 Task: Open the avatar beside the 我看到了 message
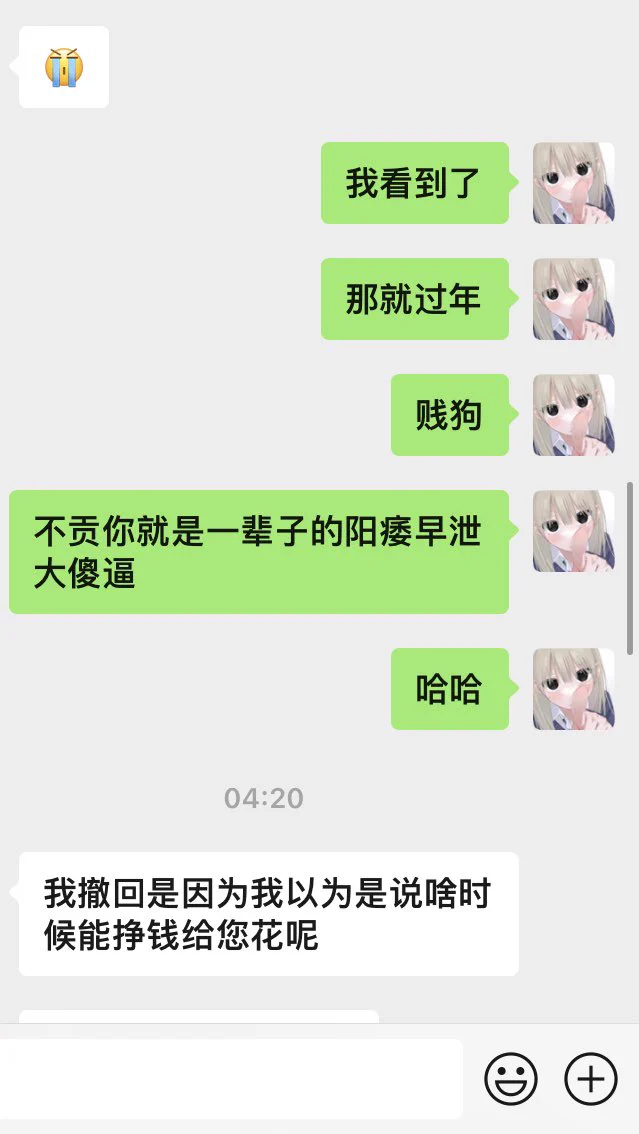point(573,183)
